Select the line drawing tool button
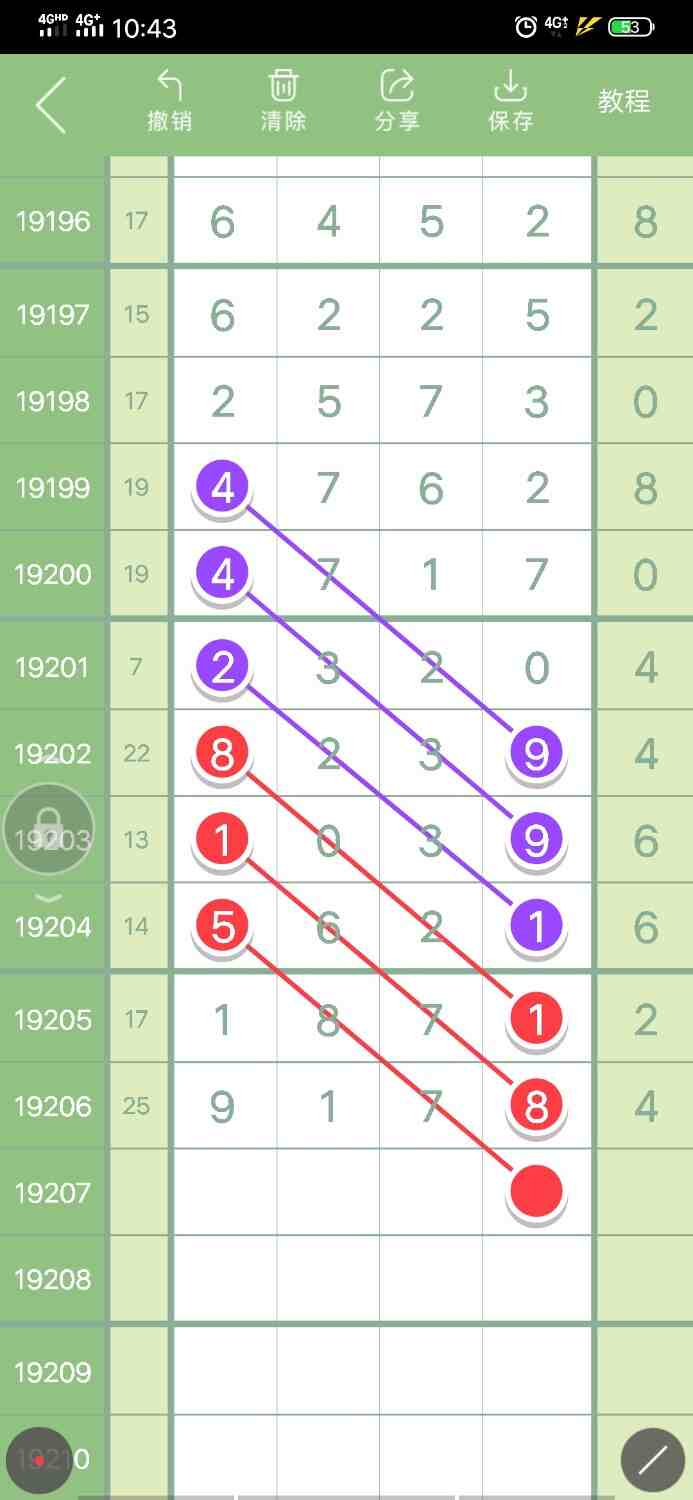Viewport: 693px width, 1500px height. (652, 1460)
